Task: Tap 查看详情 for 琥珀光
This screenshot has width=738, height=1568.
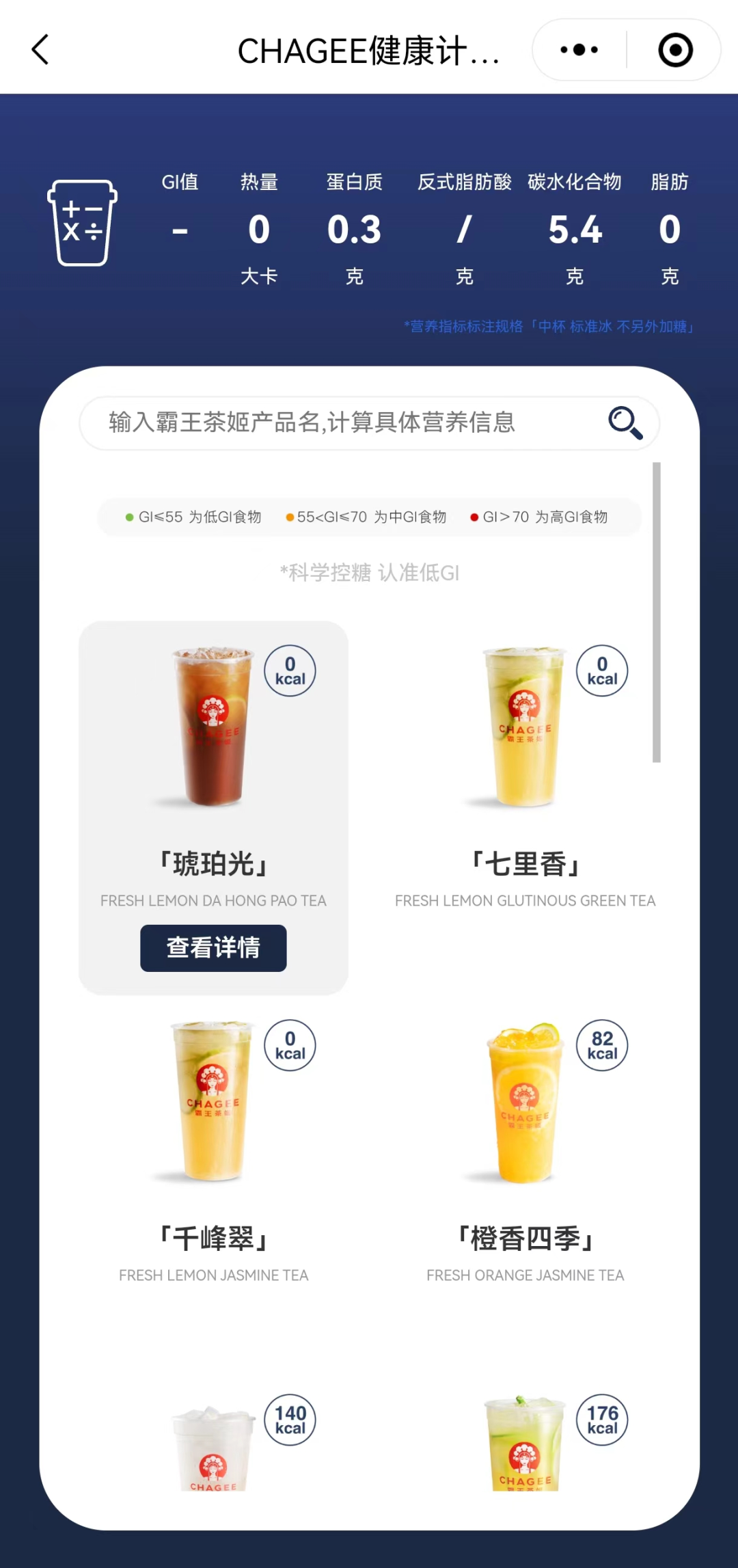Action: pos(213,947)
